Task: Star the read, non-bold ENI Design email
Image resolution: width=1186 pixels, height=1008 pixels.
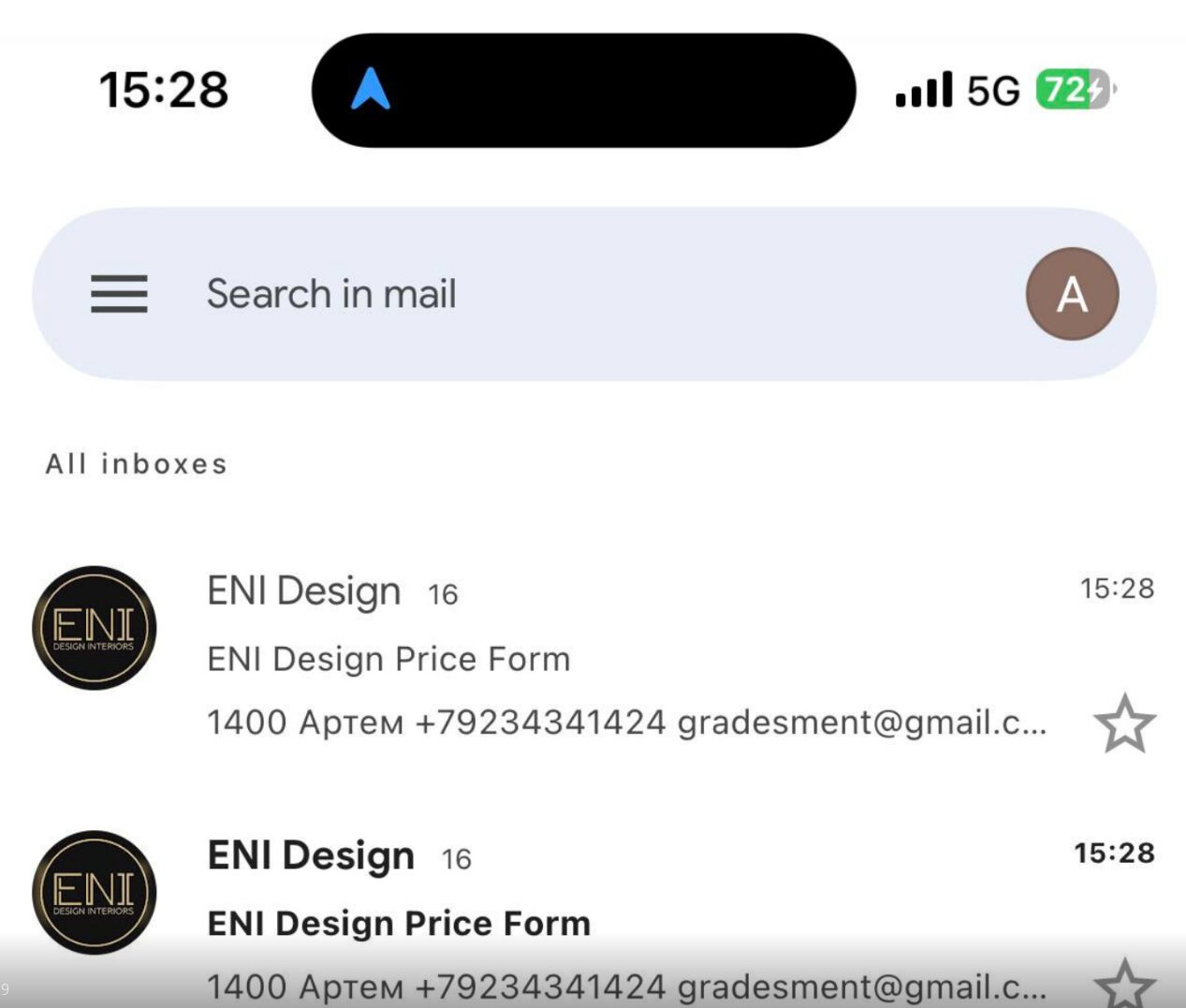Action: 1124,723
